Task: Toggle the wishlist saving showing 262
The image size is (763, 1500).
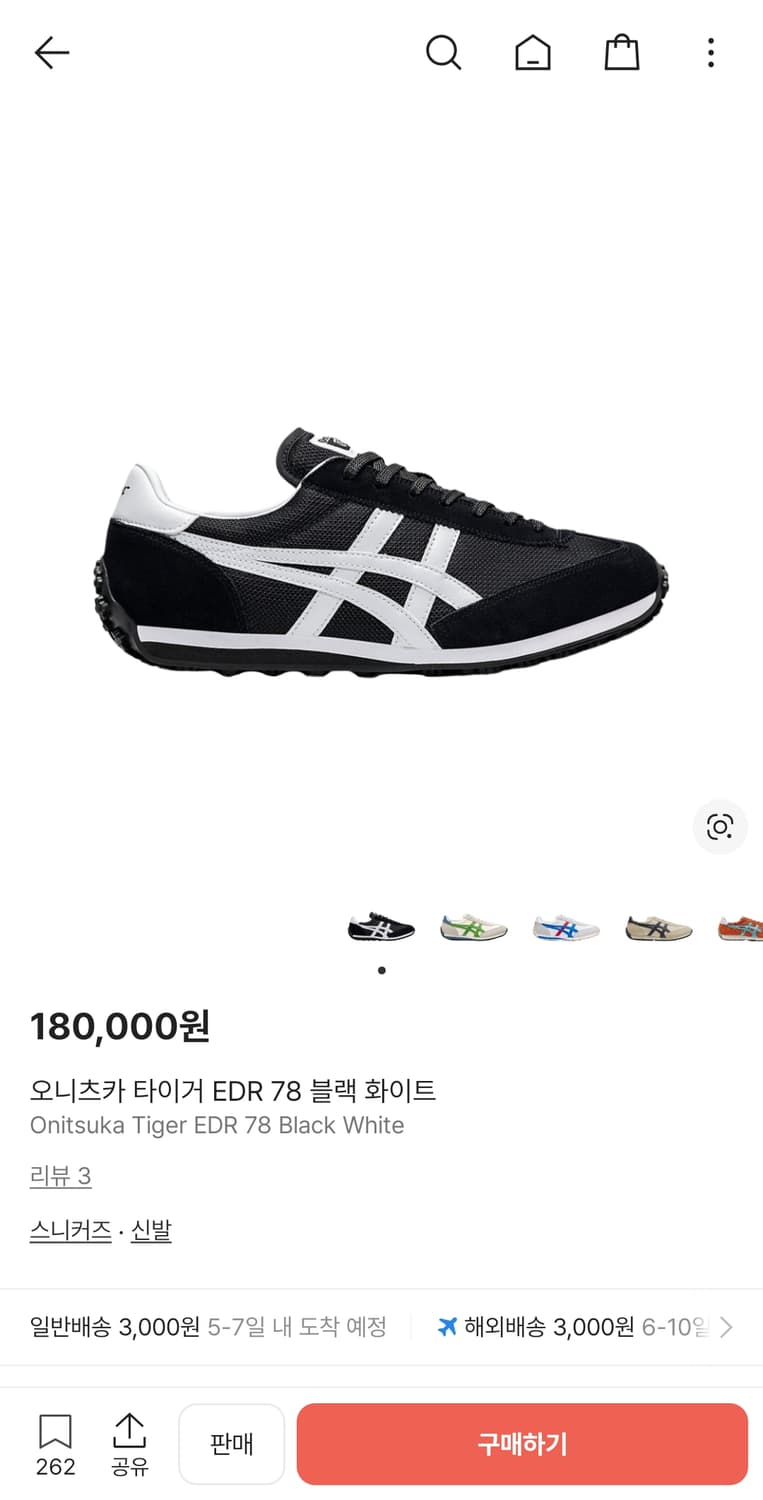Action: [x=55, y=1443]
